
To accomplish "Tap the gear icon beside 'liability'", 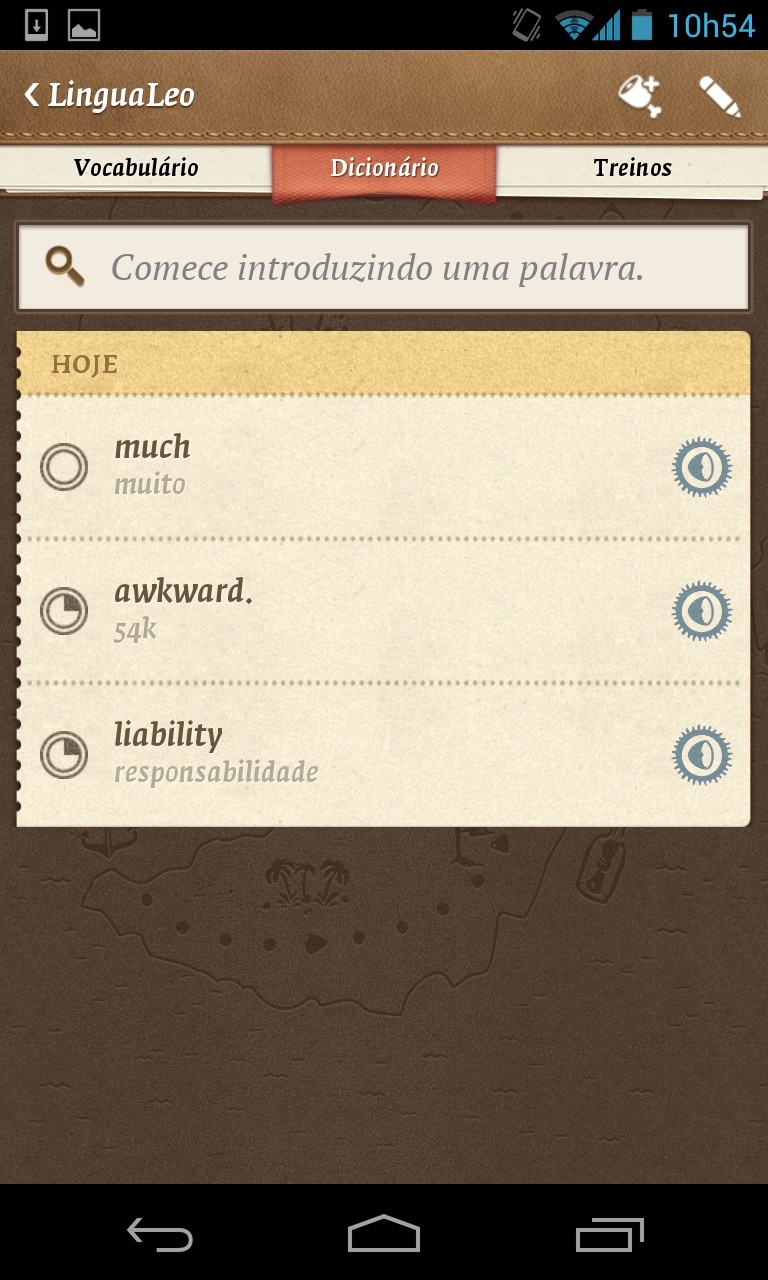I will coord(701,755).
